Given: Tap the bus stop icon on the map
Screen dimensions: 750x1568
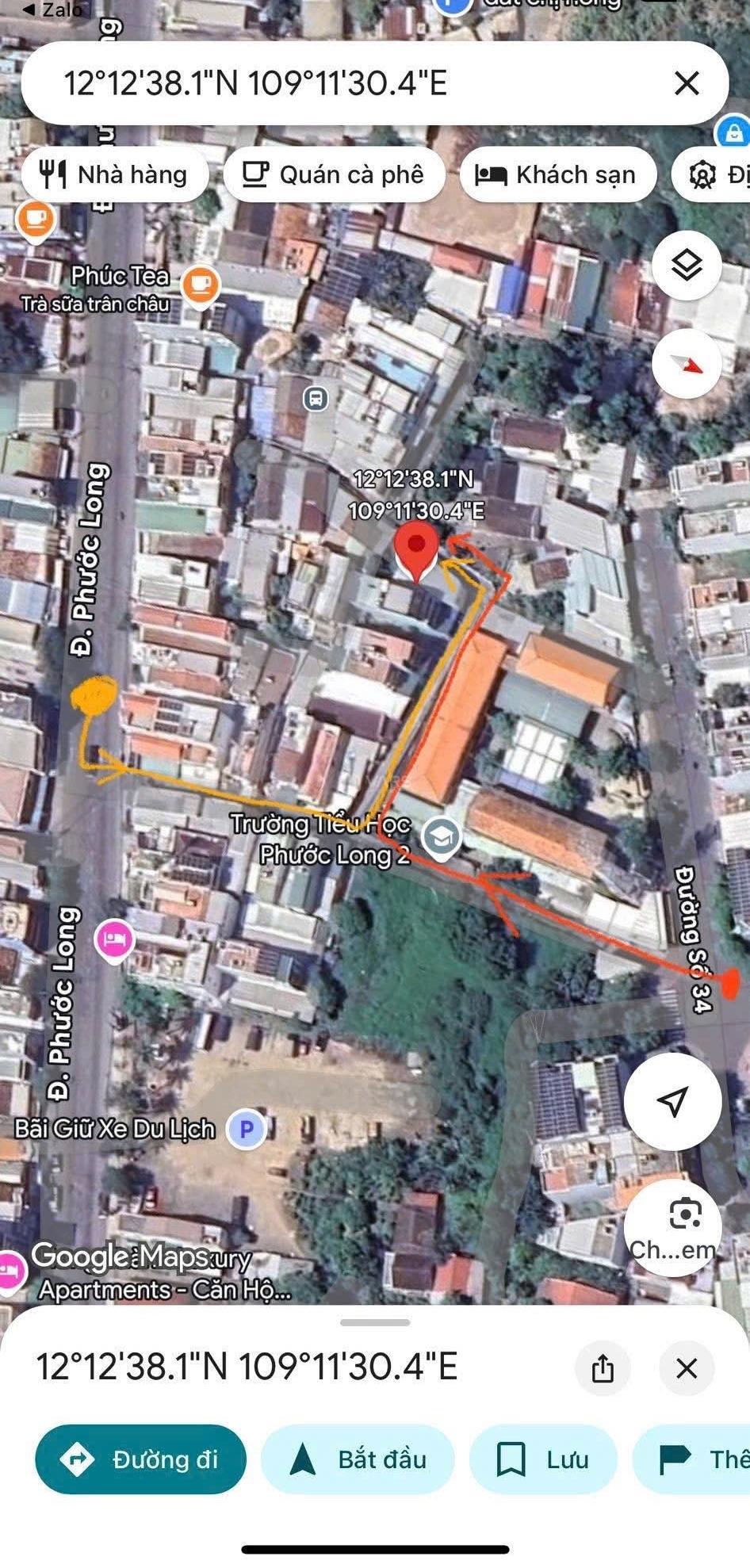Looking at the screenshot, I should click(x=316, y=398).
